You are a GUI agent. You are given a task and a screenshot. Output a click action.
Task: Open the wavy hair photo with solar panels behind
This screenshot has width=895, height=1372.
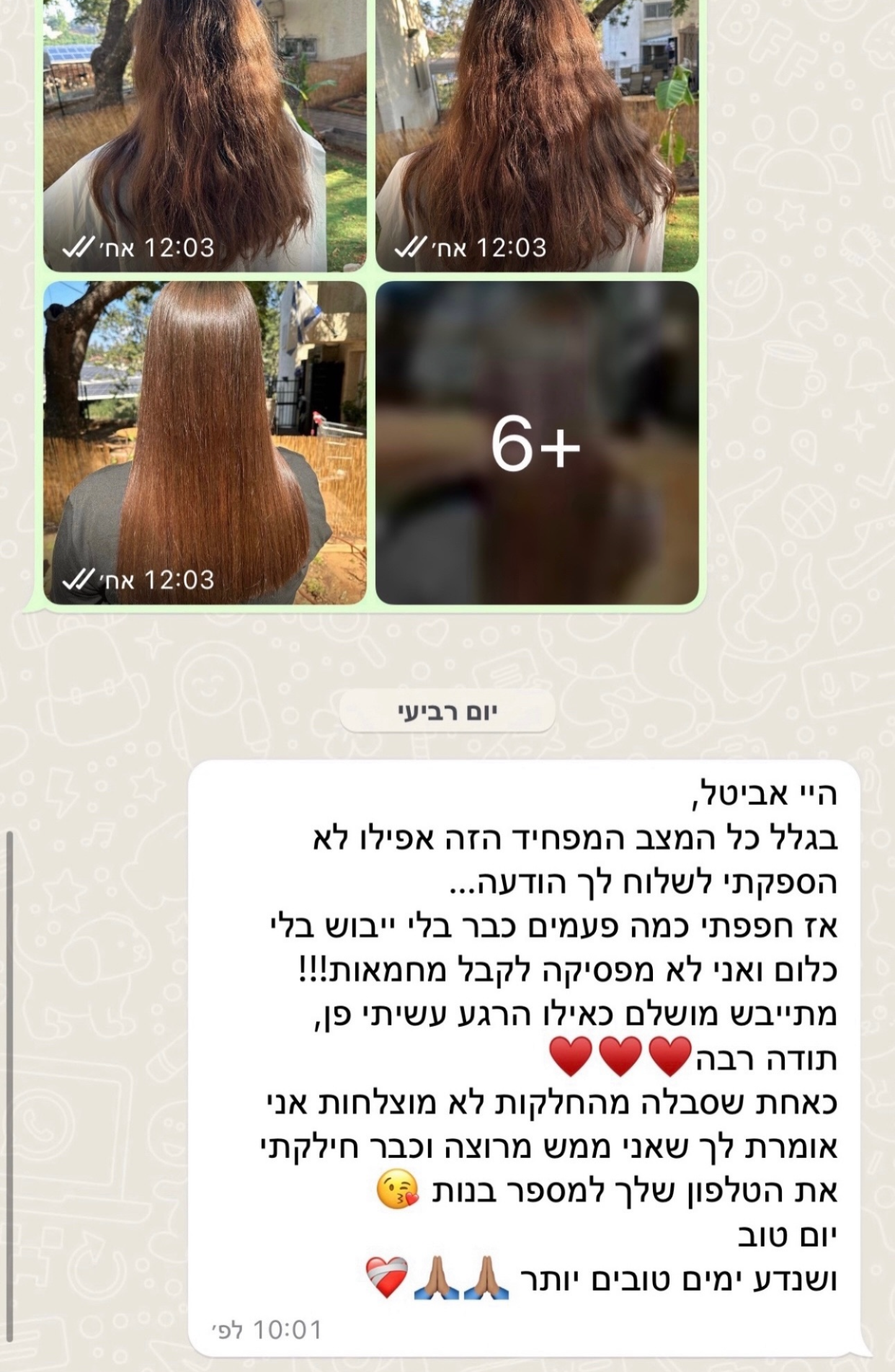(x=205, y=130)
